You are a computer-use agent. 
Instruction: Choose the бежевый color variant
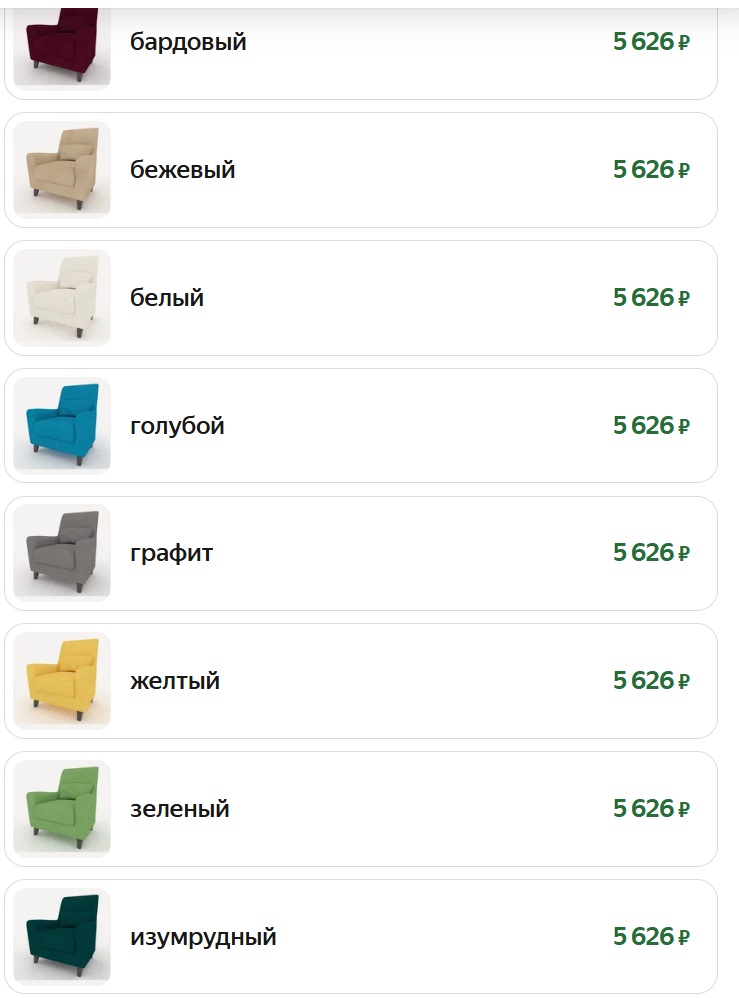coord(360,170)
